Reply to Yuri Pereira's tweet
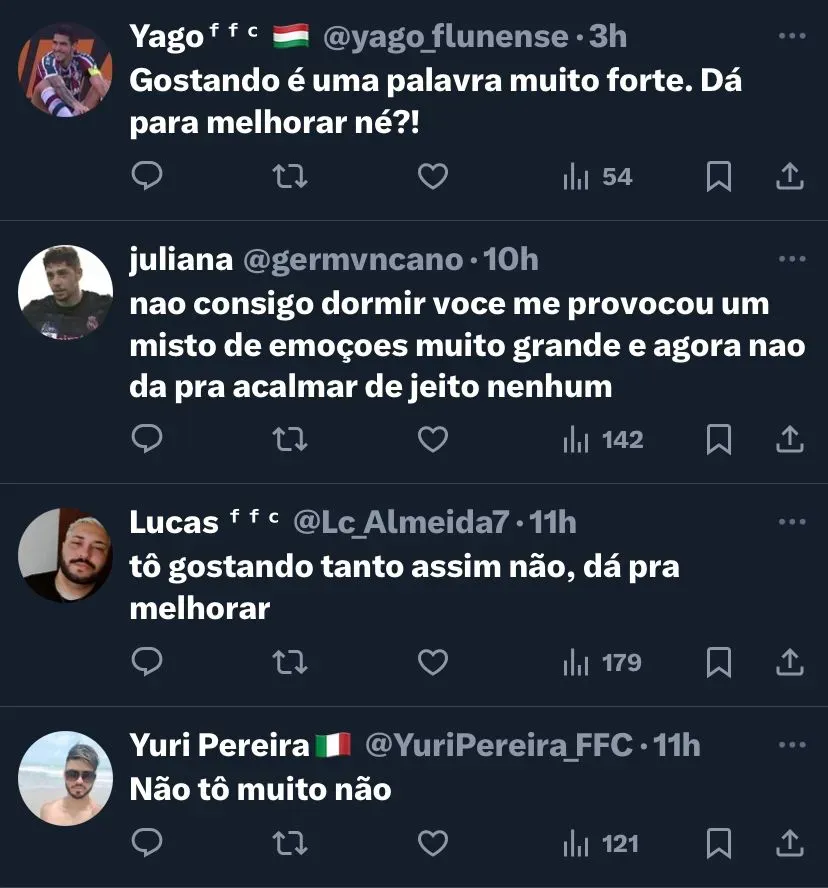Image resolution: width=828 pixels, height=888 pixels. (148, 843)
